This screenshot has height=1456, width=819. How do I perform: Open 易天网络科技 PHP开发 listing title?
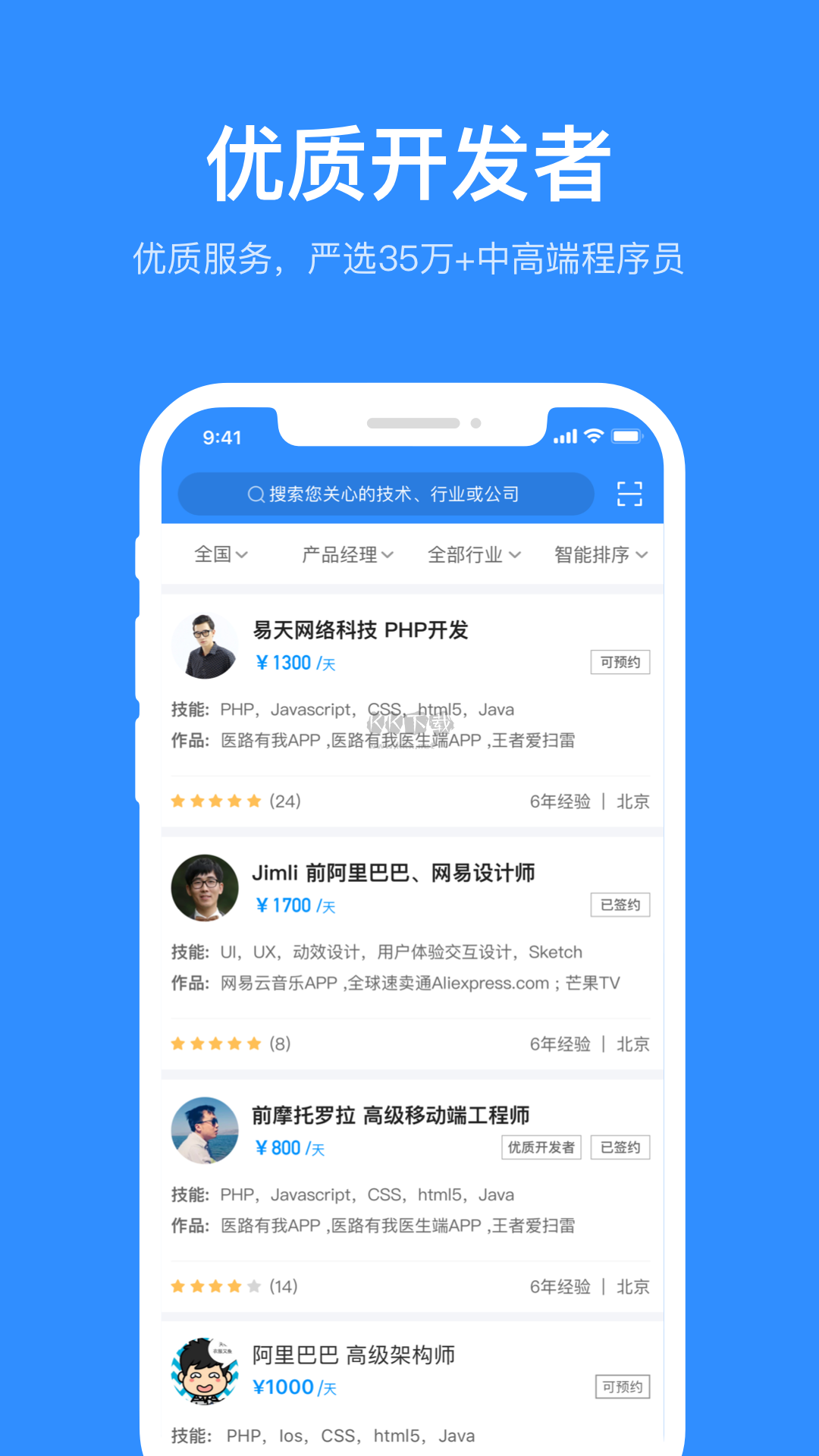coord(361,629)
